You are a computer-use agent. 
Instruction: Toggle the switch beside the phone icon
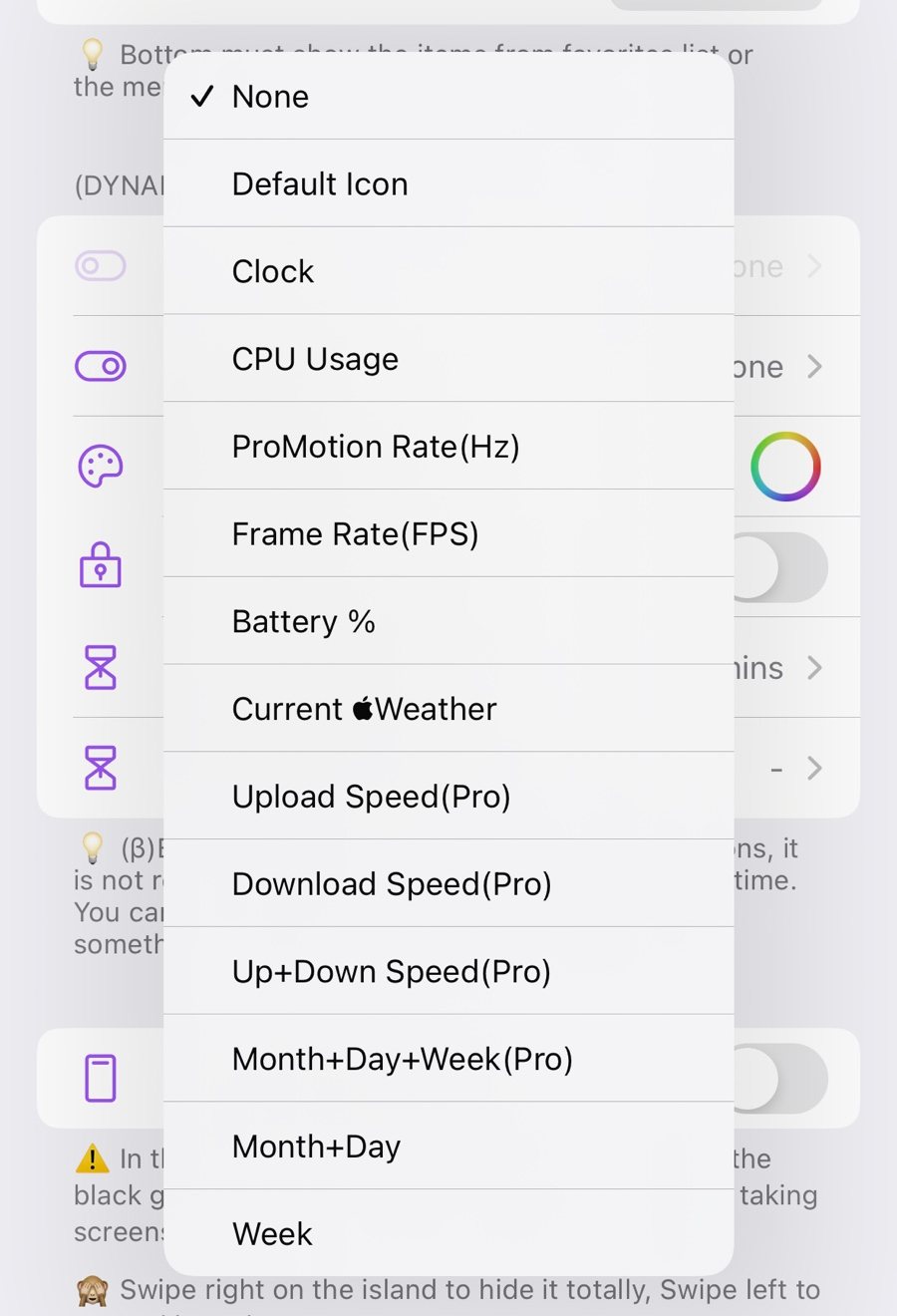(781, 1079)
